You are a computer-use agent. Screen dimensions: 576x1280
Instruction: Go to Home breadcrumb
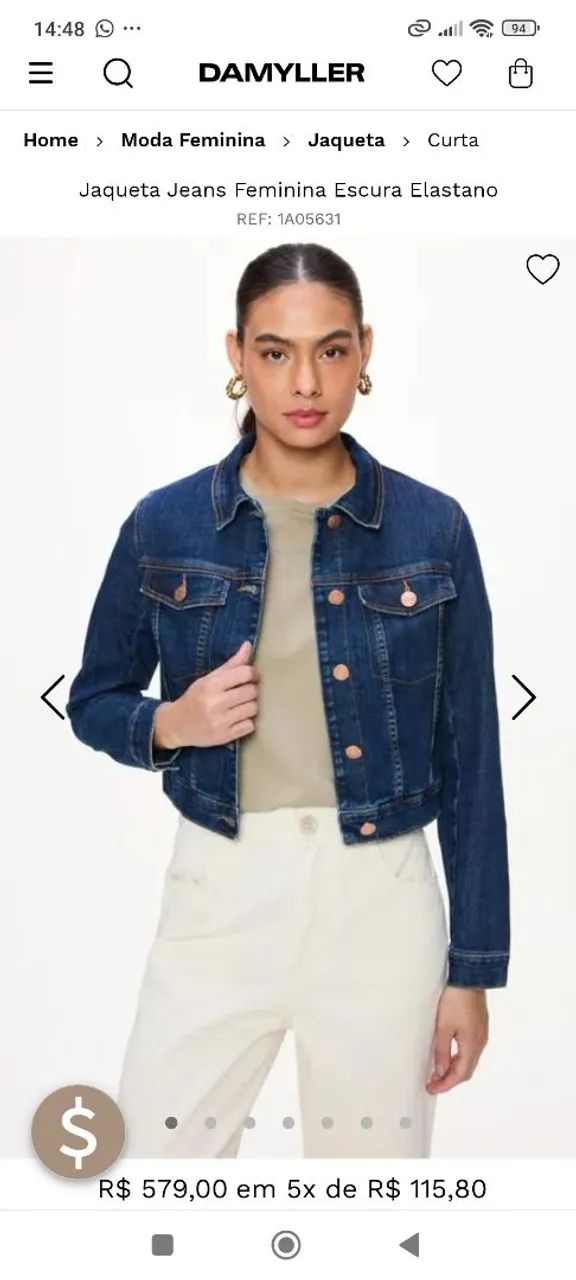click(51, 140)
